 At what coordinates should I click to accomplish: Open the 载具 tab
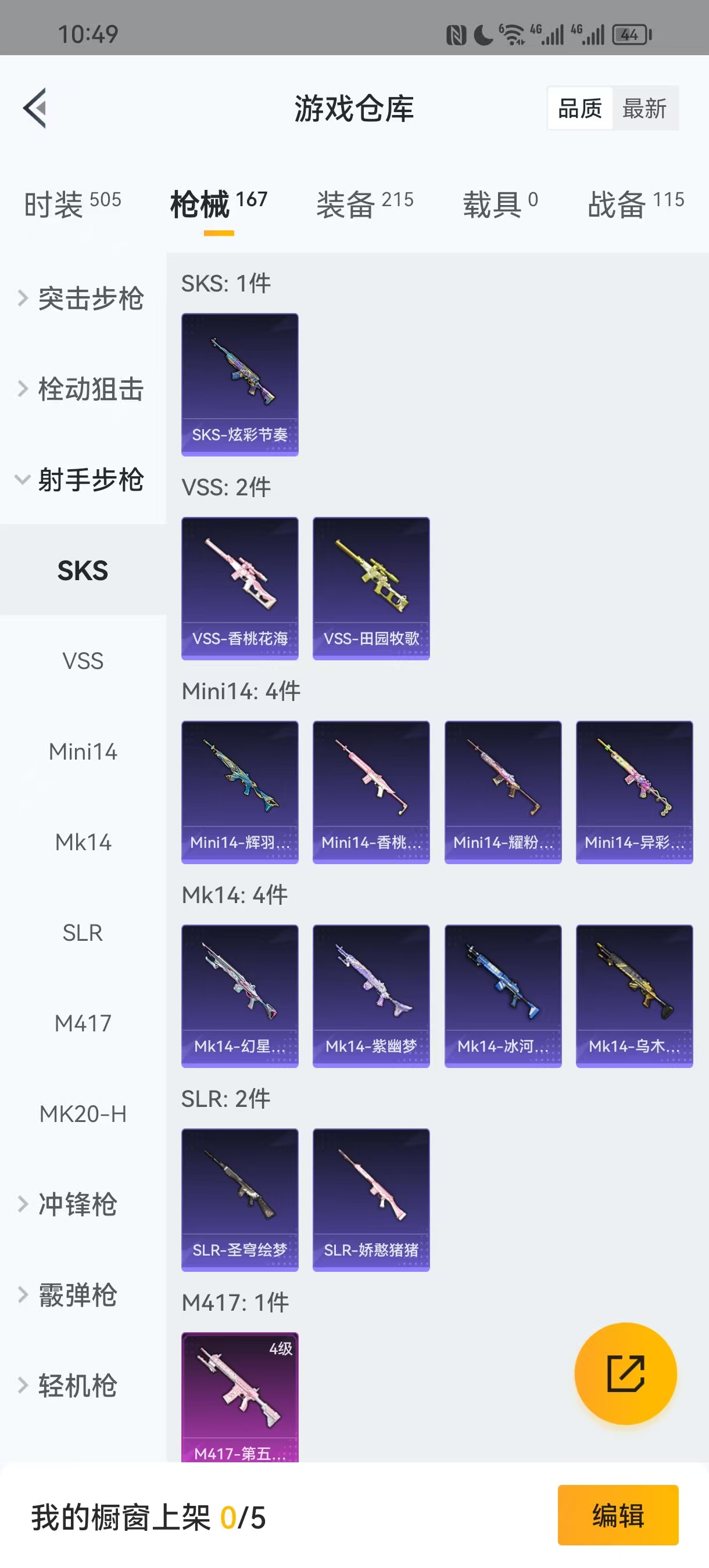click(x=500, y=204)
